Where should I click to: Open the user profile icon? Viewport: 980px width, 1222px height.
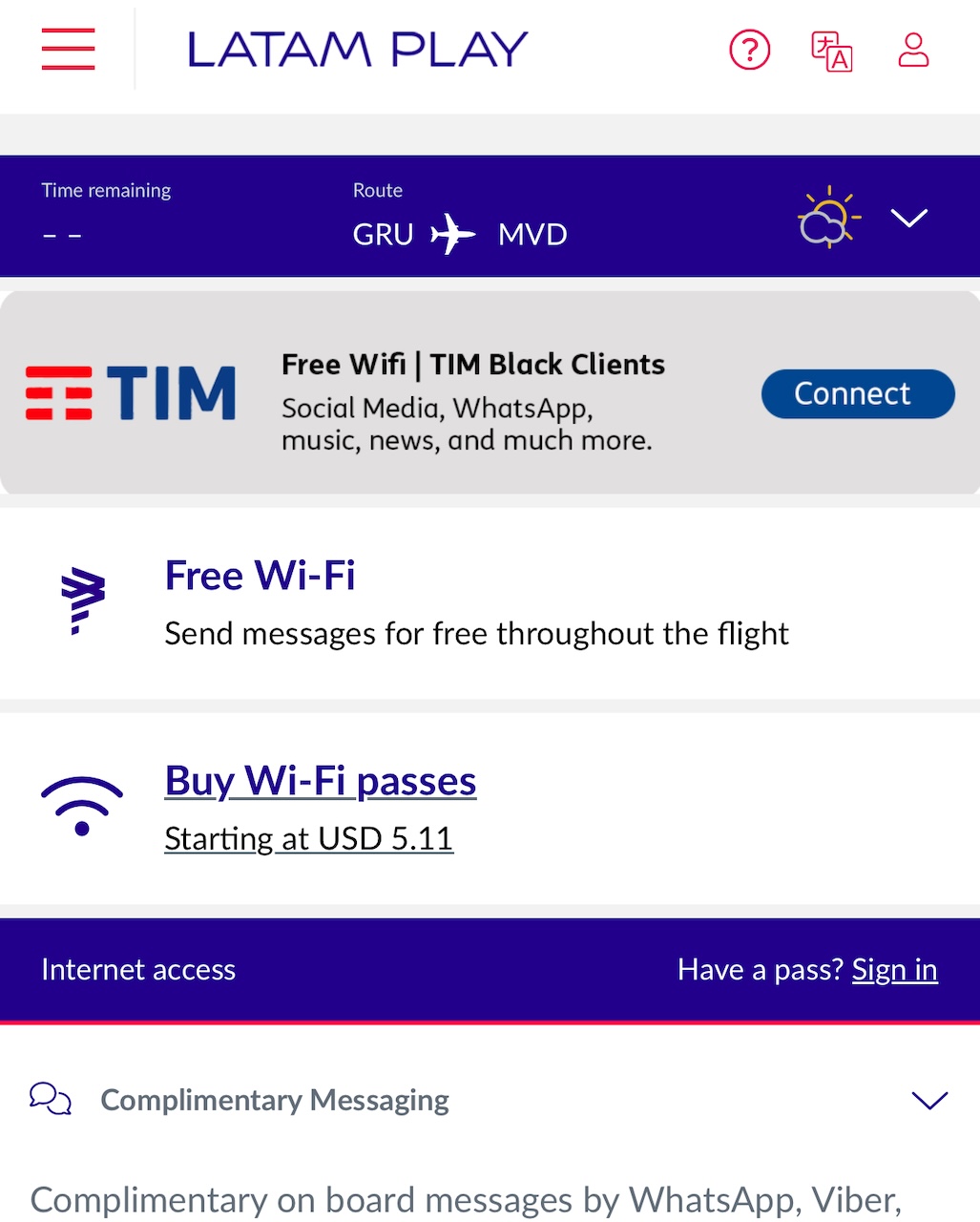click(913, 50)
